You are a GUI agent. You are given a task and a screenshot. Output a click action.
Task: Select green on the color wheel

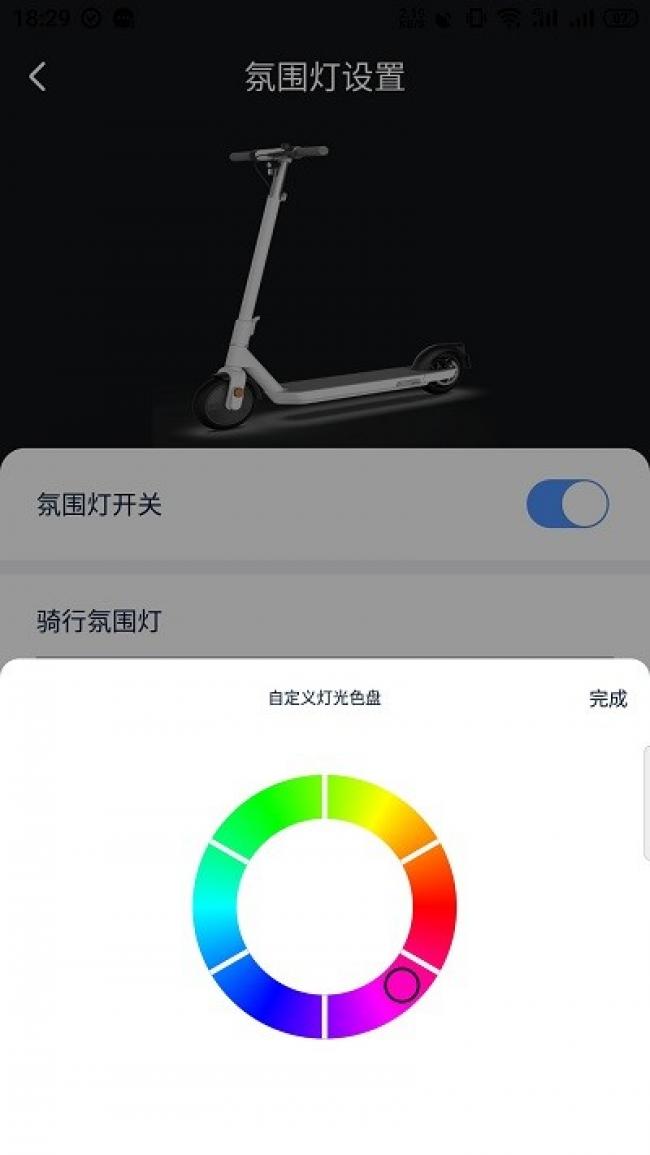click(x=272, y=812)
